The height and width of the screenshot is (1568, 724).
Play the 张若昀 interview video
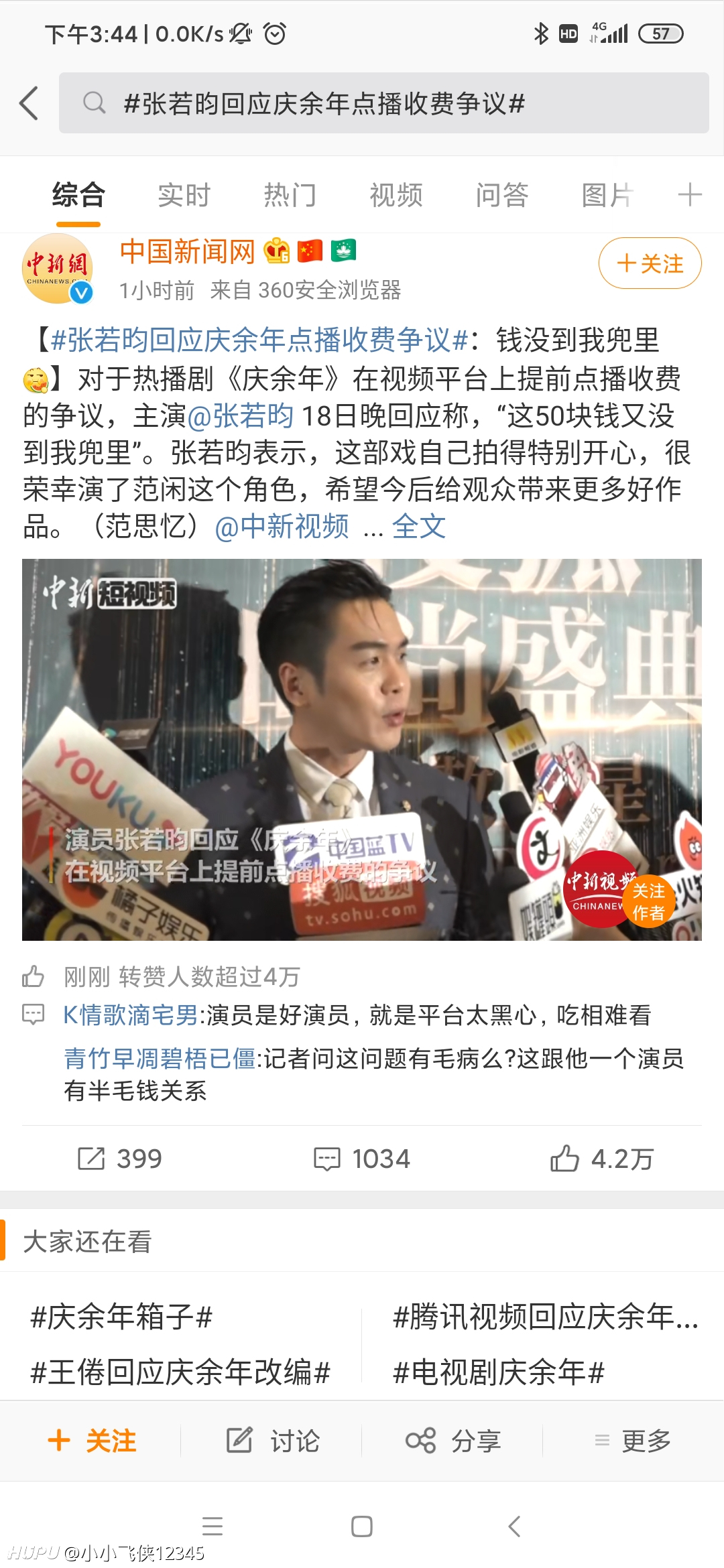(362, 749)
